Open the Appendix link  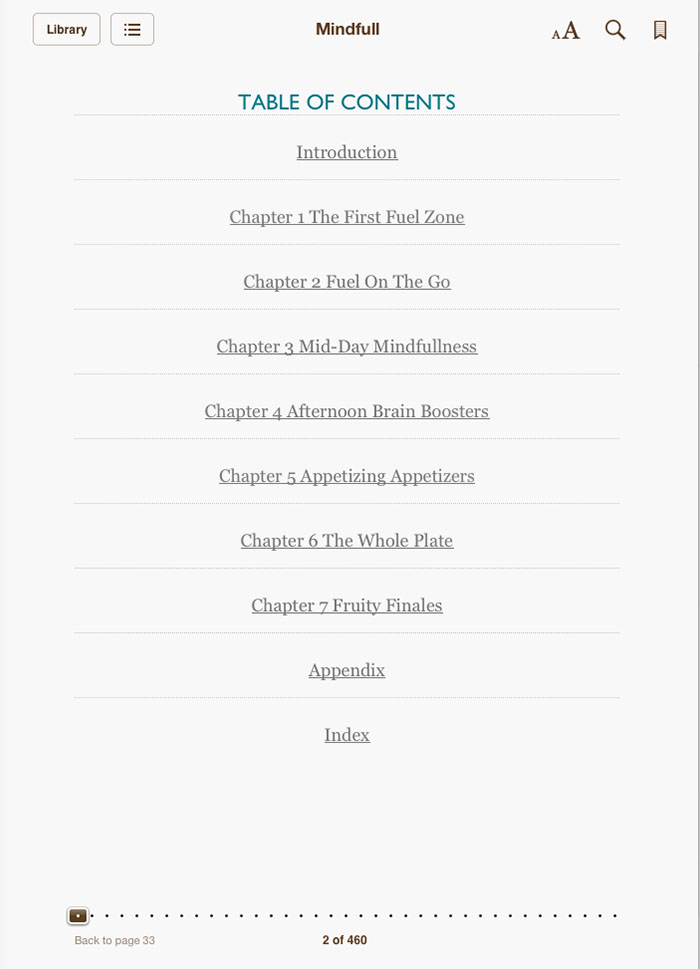tap(347, 670)
